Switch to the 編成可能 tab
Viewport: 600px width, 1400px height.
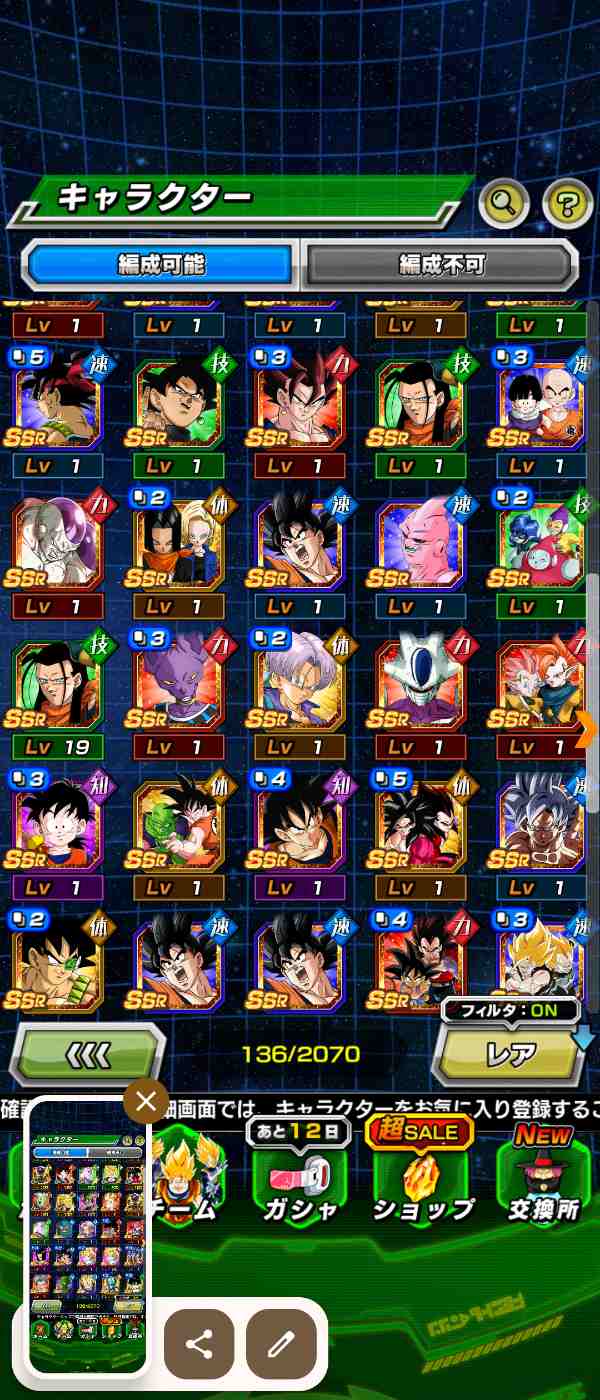coord(162,264)
